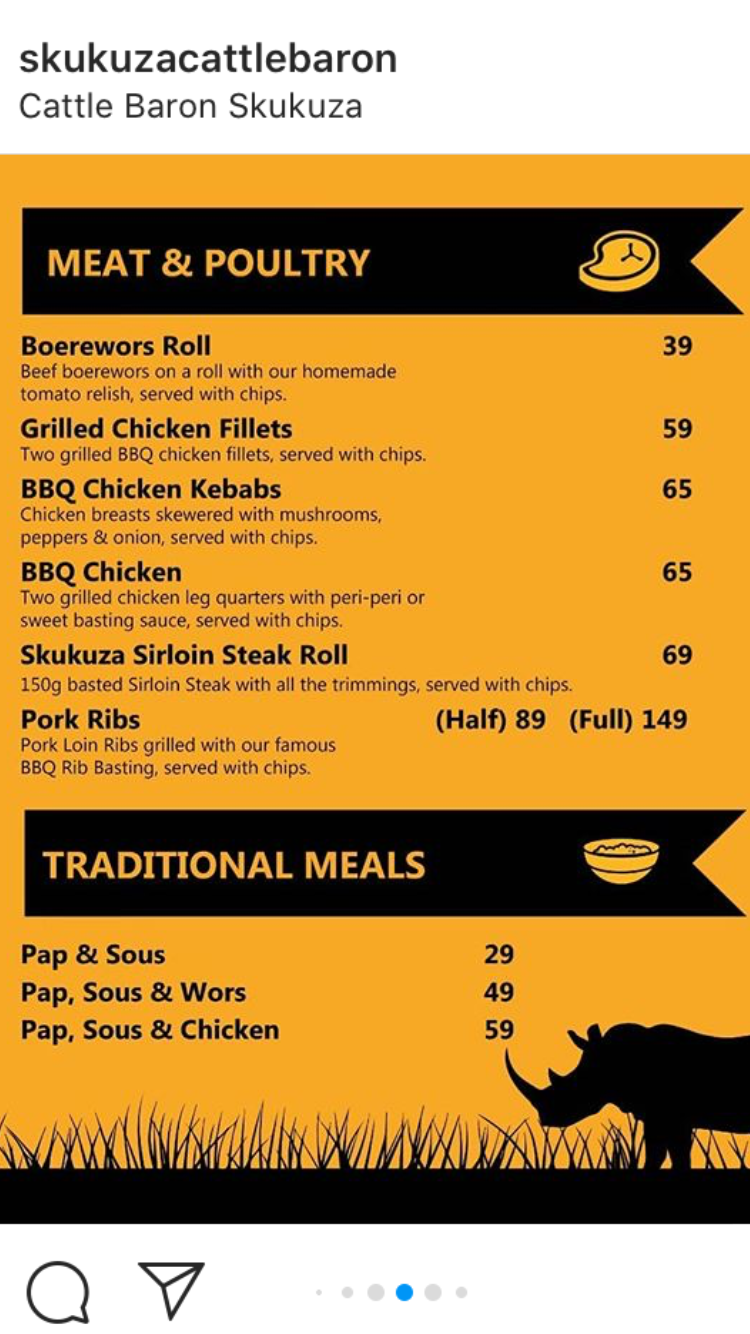The image size is (750, 1334).
Task: Comment on this menu post
Action: coord(58,1291)
